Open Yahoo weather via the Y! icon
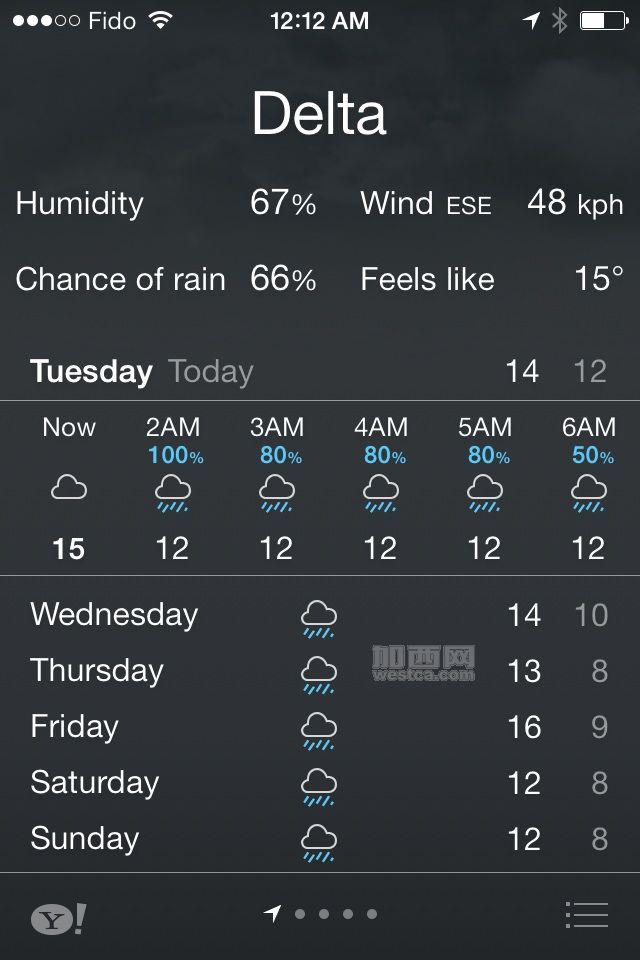640x960 pixels. 57,918
